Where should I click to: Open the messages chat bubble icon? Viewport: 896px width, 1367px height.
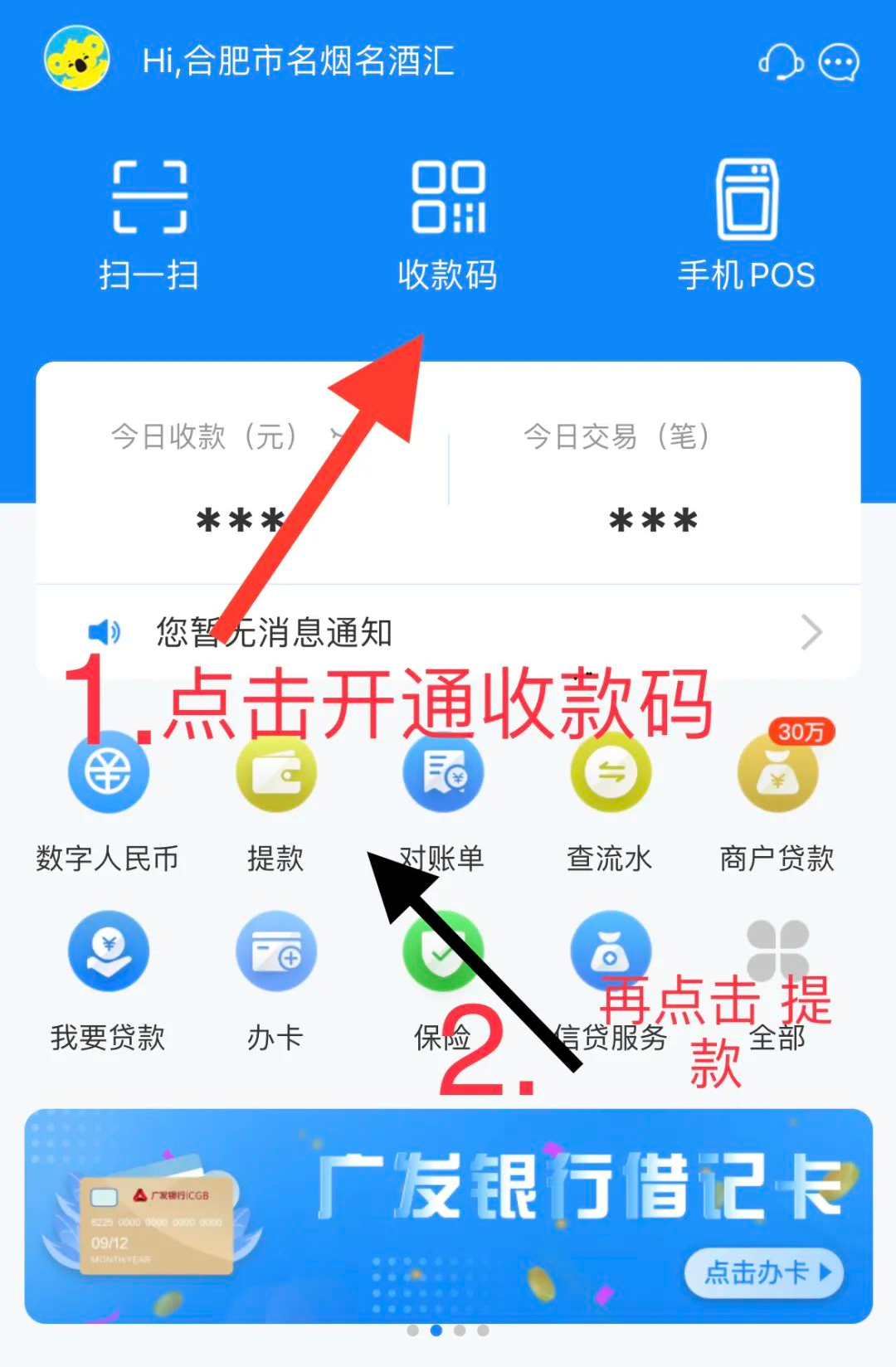click(x=839, y=62)
